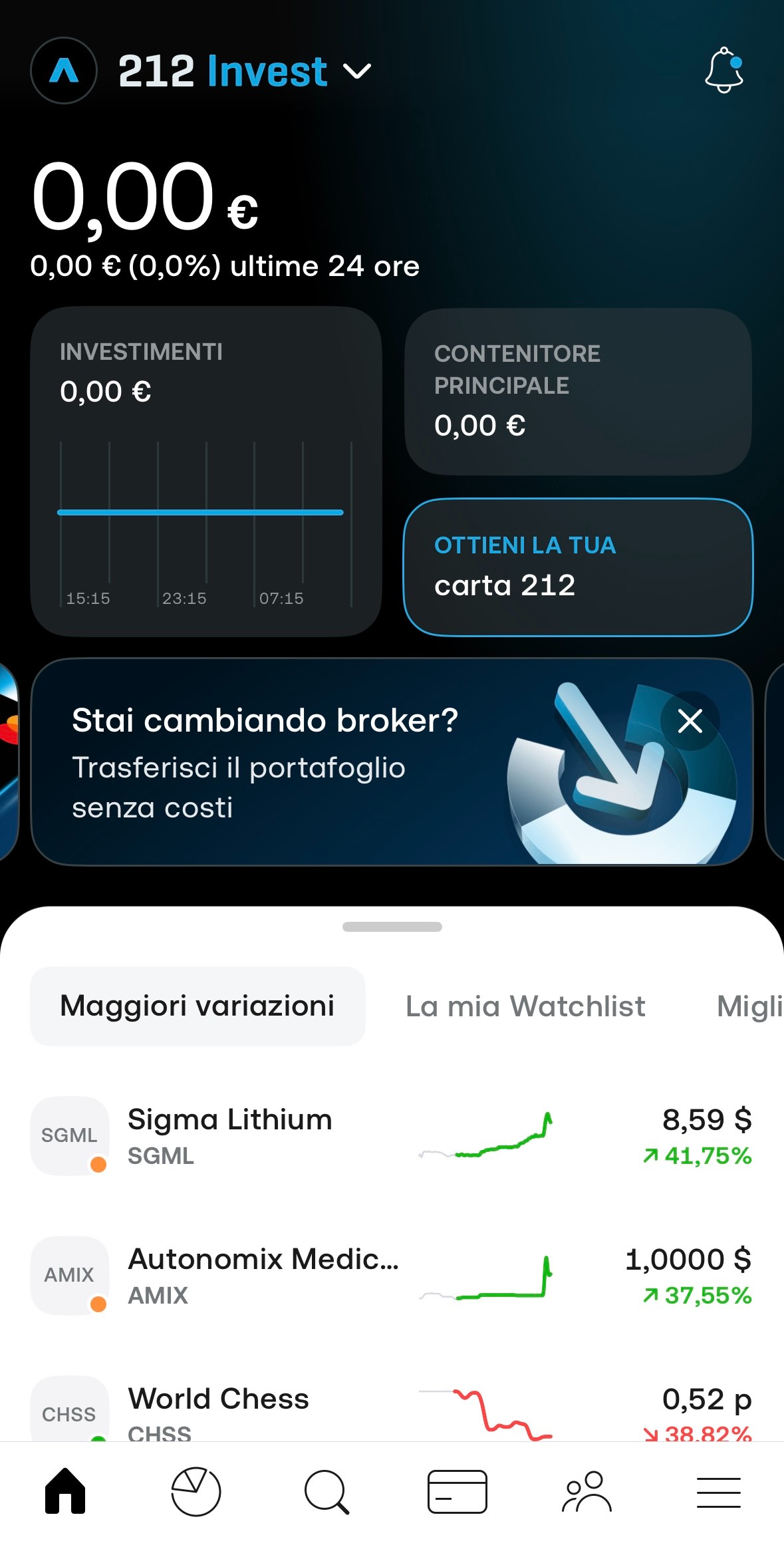Tap the profile avatar icon
784x1567 pixels.
[64, 71]
